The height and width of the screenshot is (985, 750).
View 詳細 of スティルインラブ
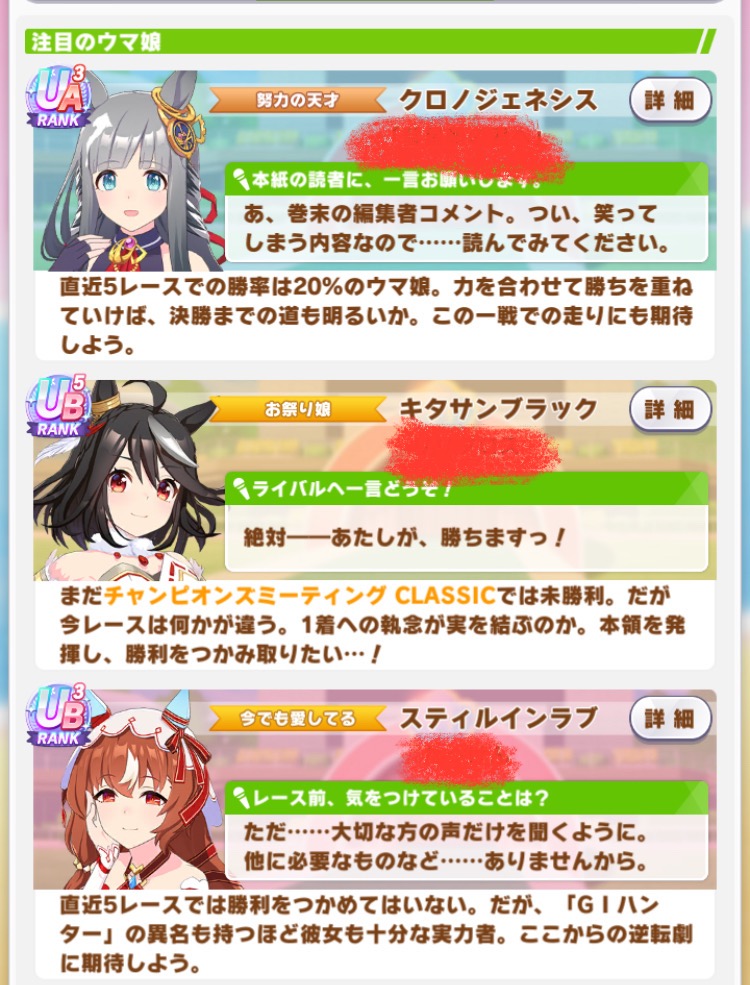pyautogui.click(x=670, y=718)
